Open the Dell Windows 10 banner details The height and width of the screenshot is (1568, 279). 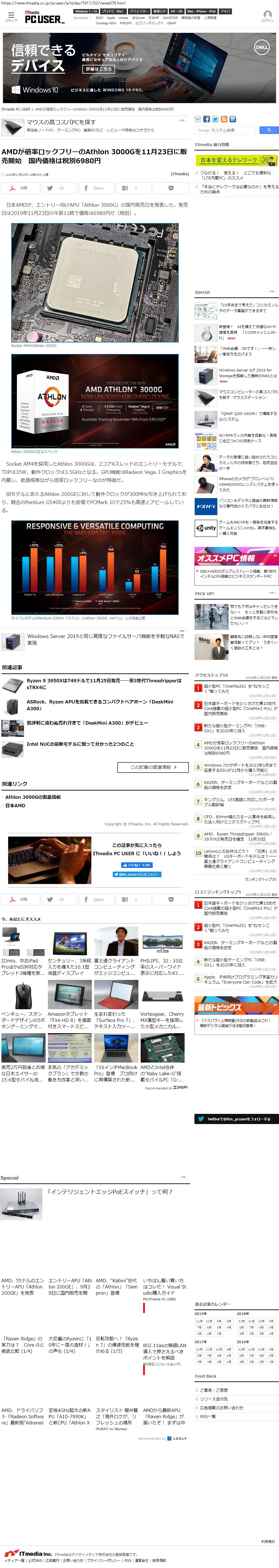[x=98, y=69]
